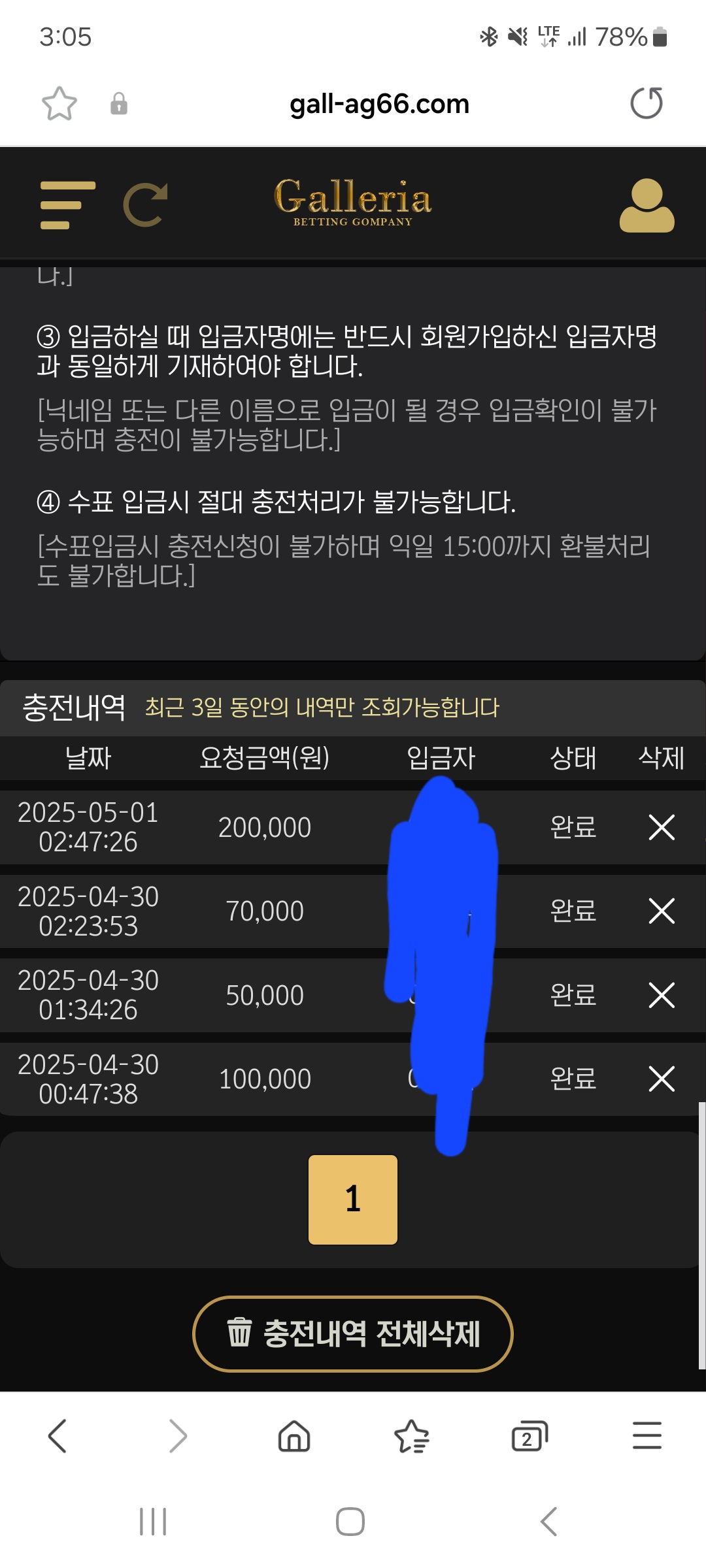
Task: Remove the 100,000 charge entry
Action: (661, 1079)
